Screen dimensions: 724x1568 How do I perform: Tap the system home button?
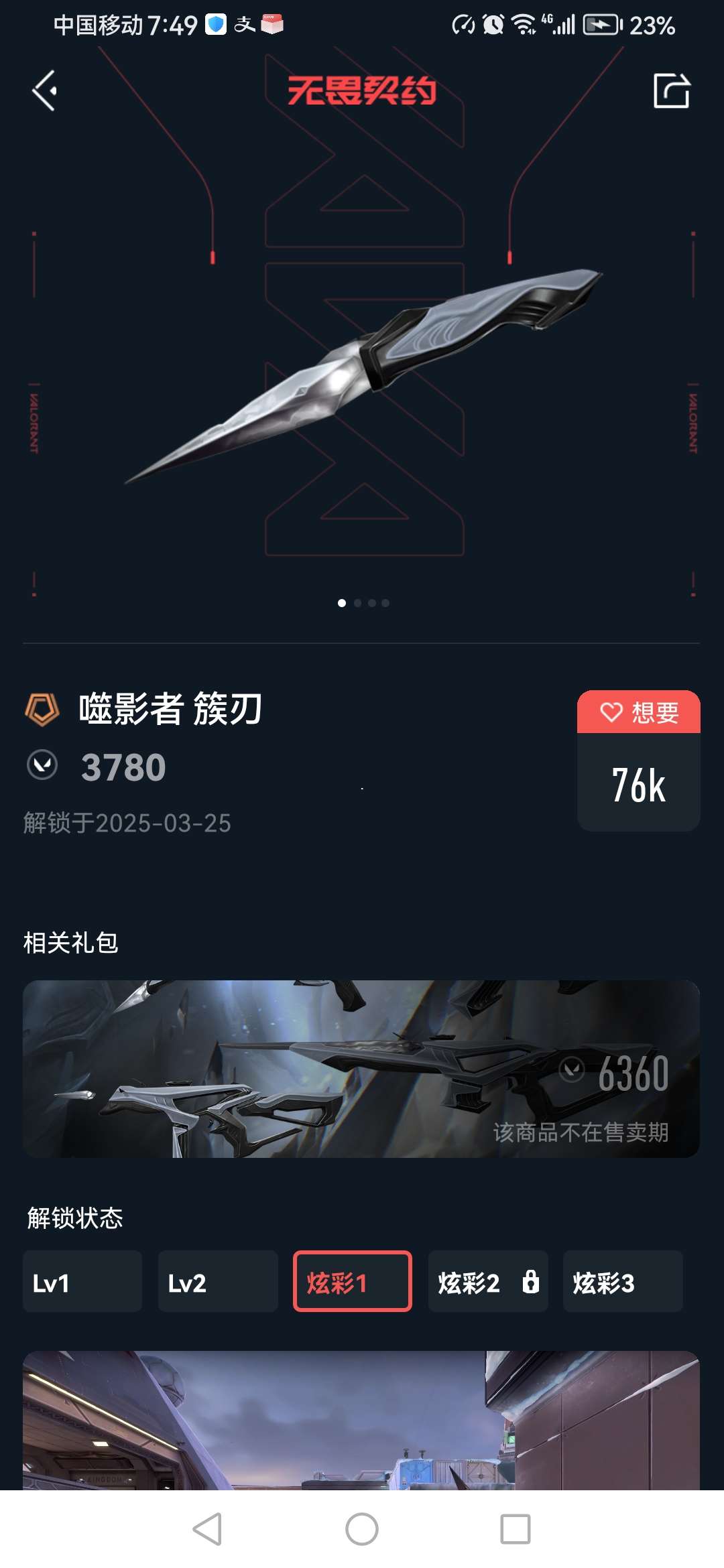click(x=362, y=1529)
